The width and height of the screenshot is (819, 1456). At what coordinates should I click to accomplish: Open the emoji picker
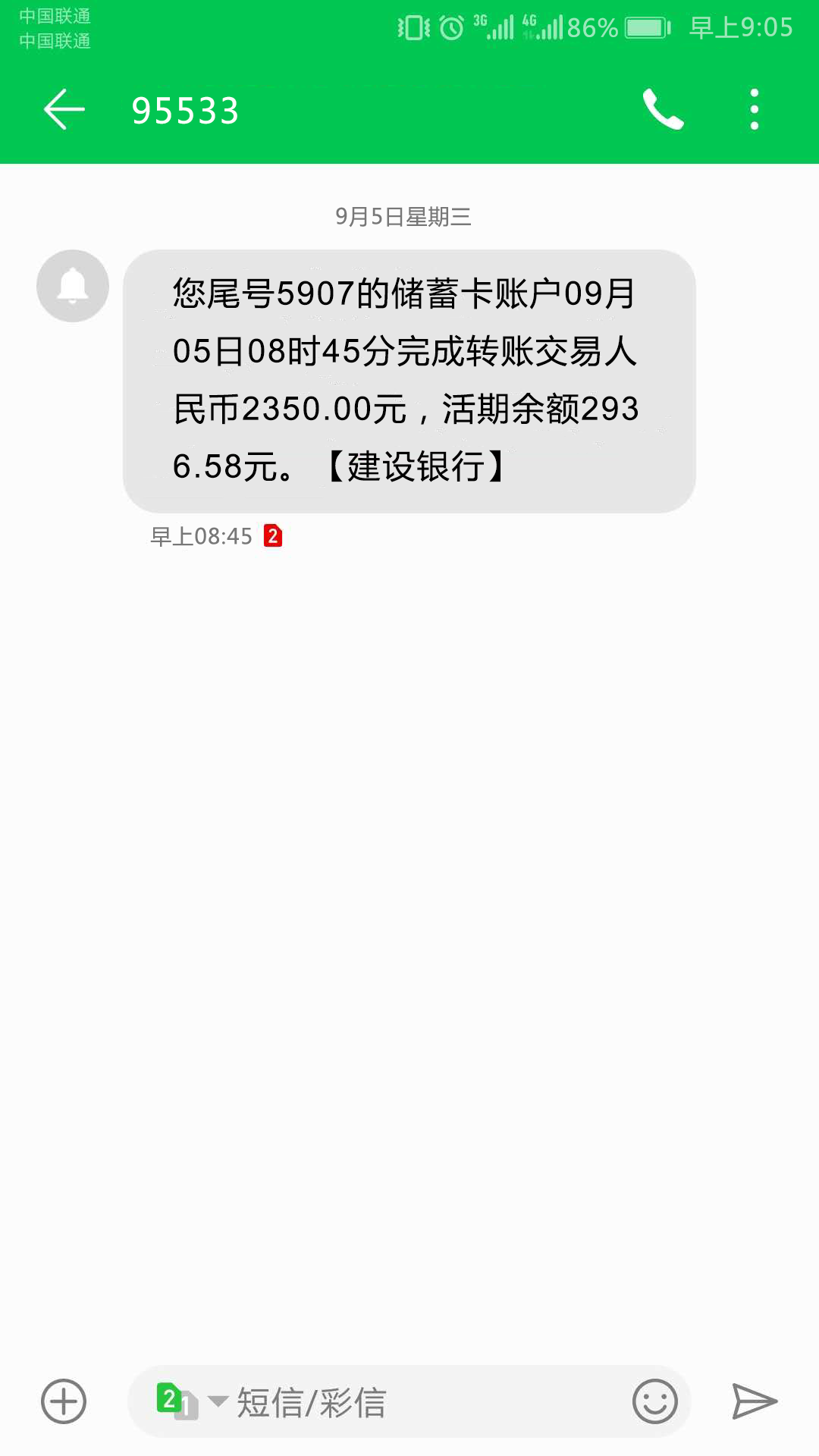(x=654, y=1401)
